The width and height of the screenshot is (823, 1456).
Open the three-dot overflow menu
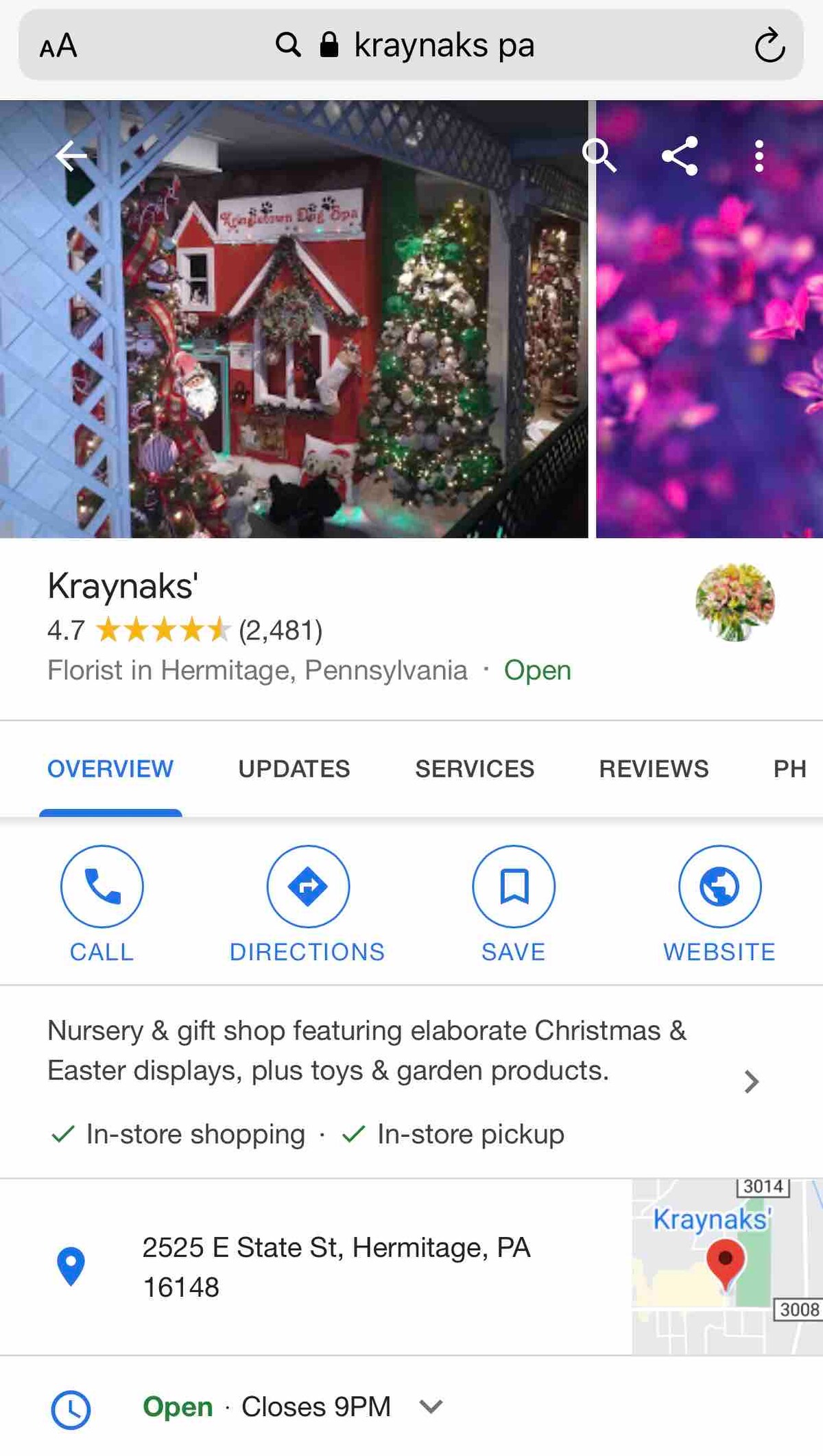pos(759,156)
